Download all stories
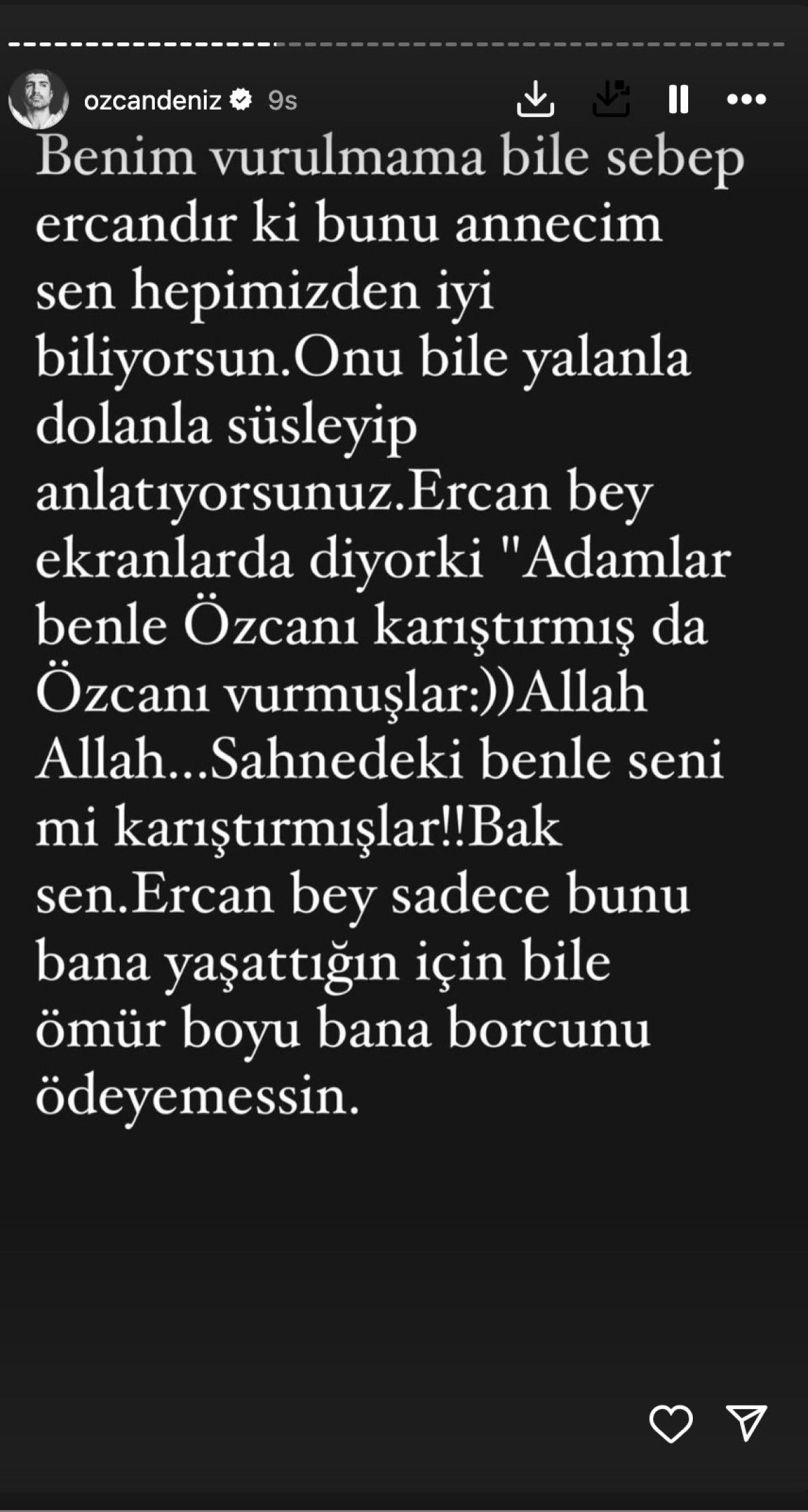Screen dimensions: 808x1512 coord(611,99)
